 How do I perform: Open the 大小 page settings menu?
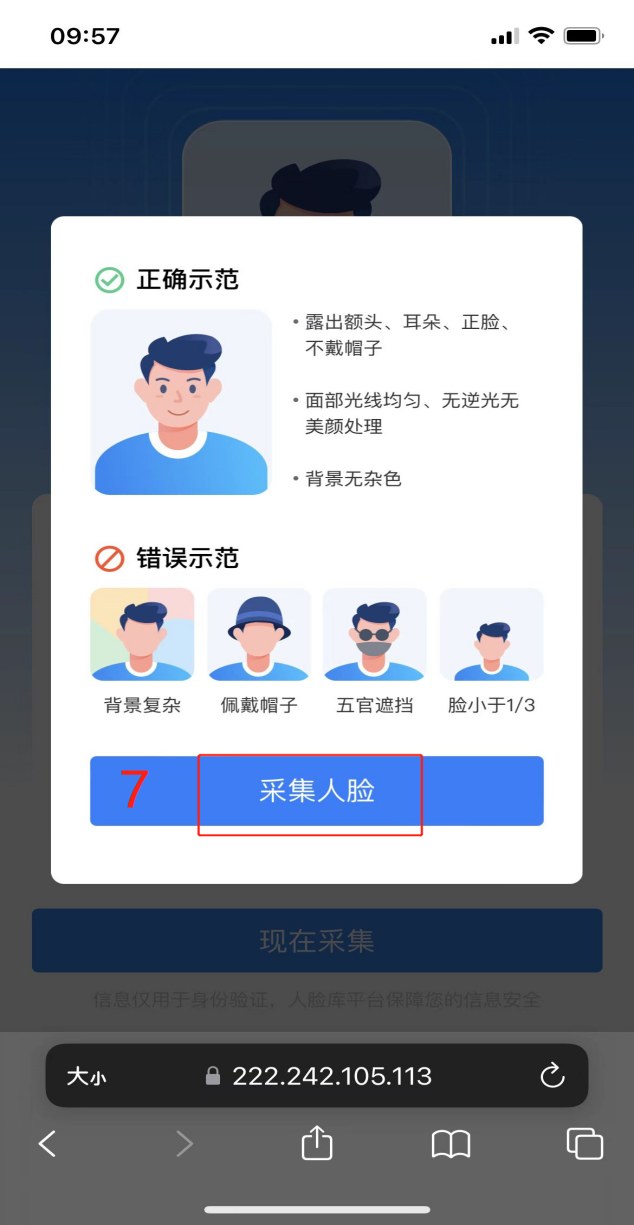[86, 1076]
